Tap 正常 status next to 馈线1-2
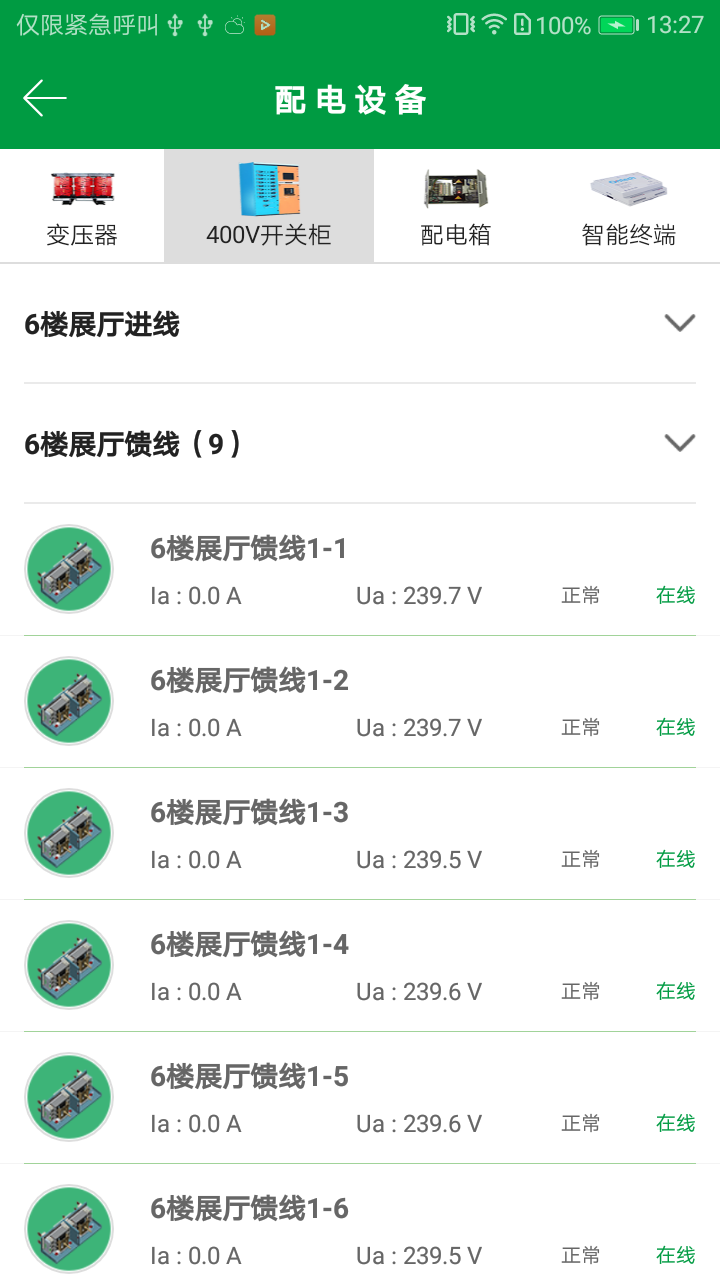 point(580,728)
